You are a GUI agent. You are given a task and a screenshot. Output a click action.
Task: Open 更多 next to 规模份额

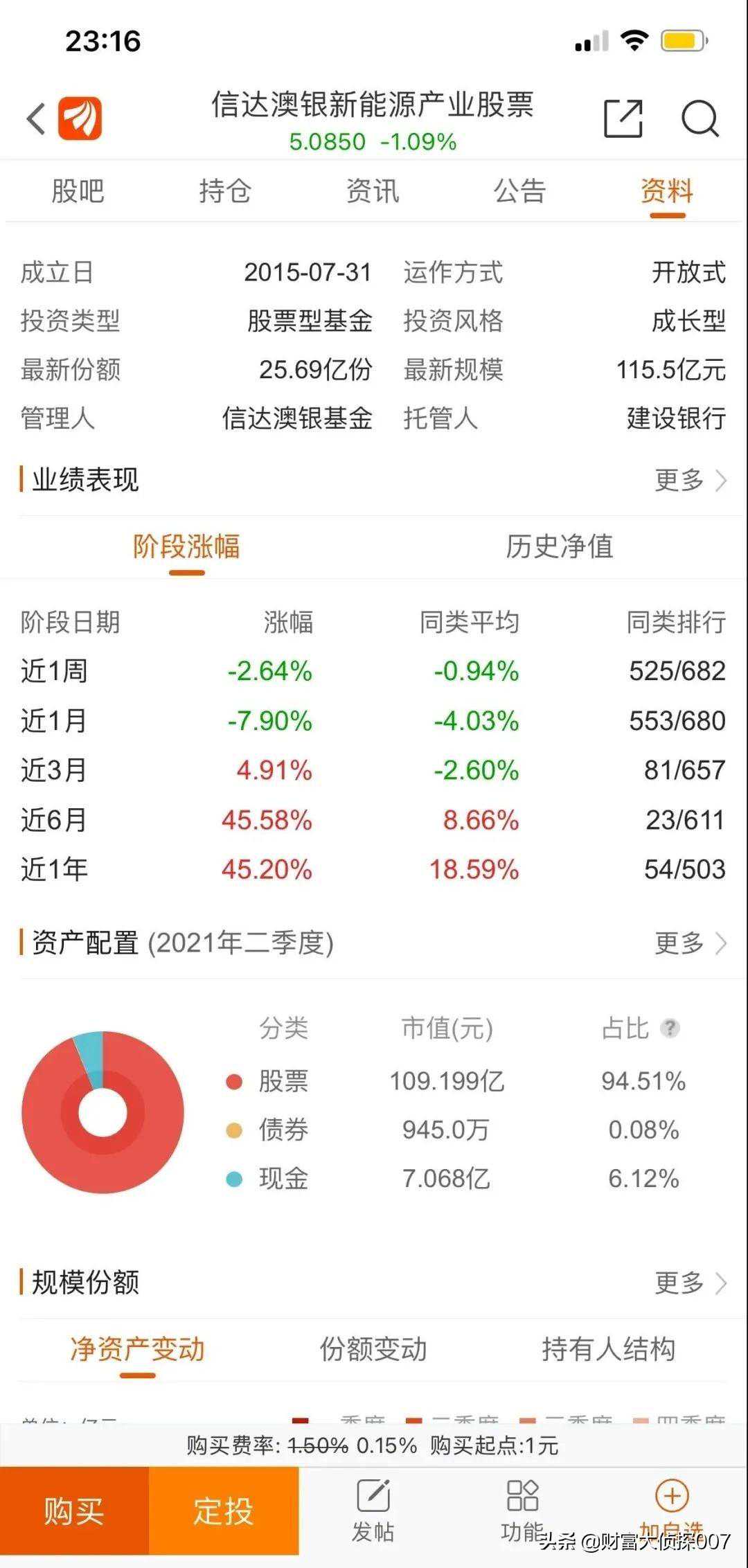690,1283
